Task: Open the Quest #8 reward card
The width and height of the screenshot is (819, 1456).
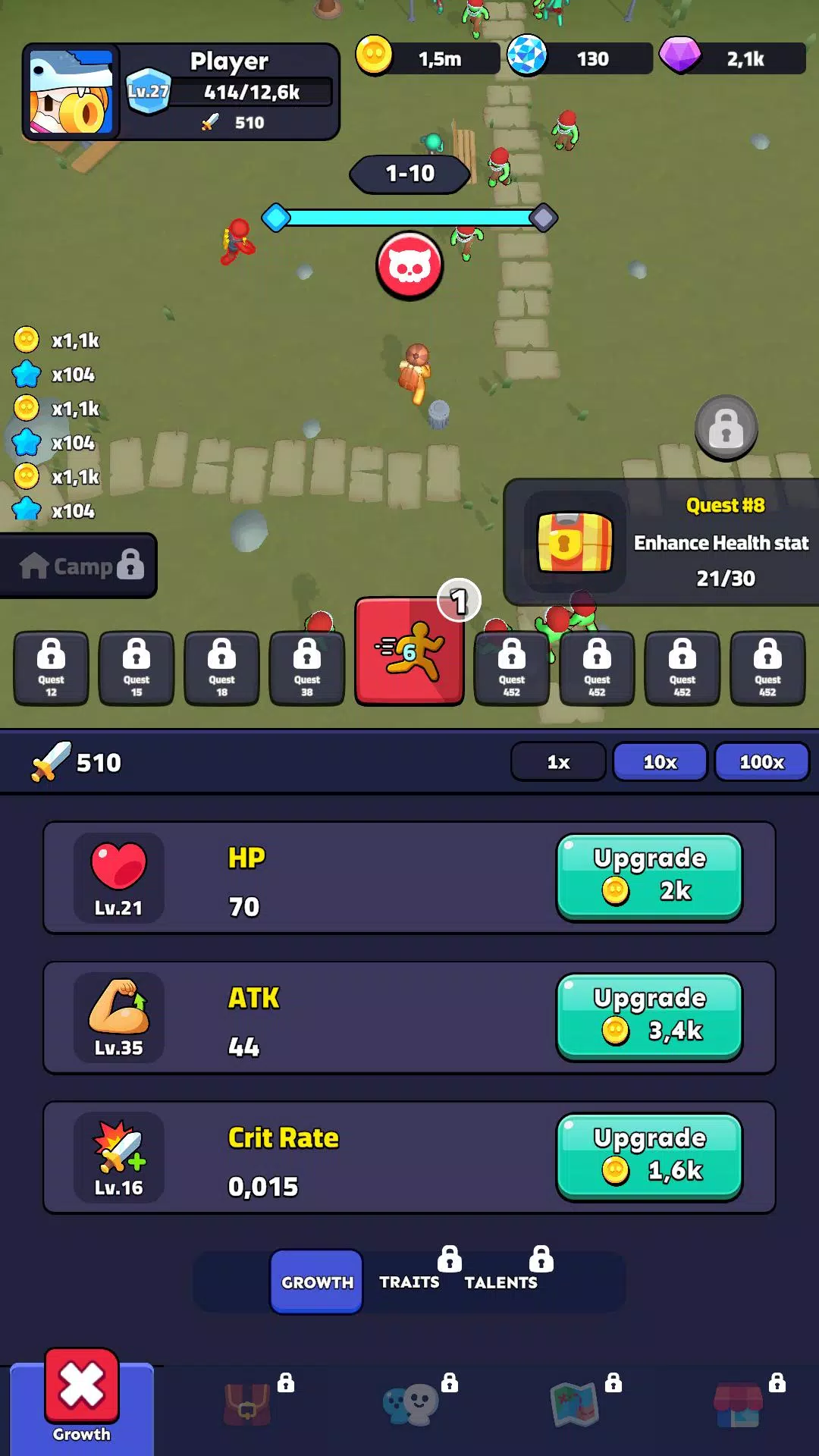Action: pos(661,542)
